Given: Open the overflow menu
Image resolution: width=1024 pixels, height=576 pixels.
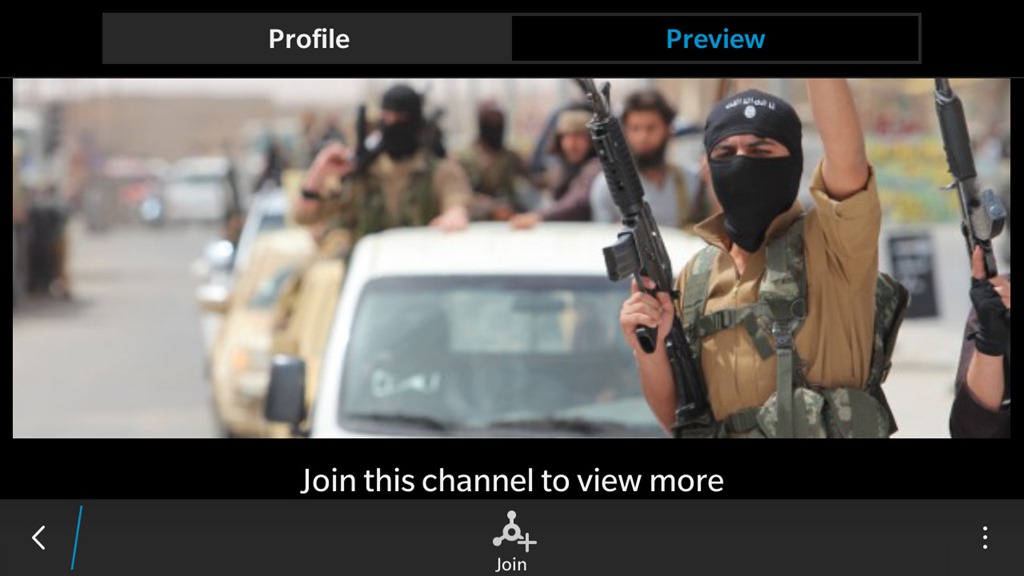Looking at the screenshot, I should tap(984, 538).
